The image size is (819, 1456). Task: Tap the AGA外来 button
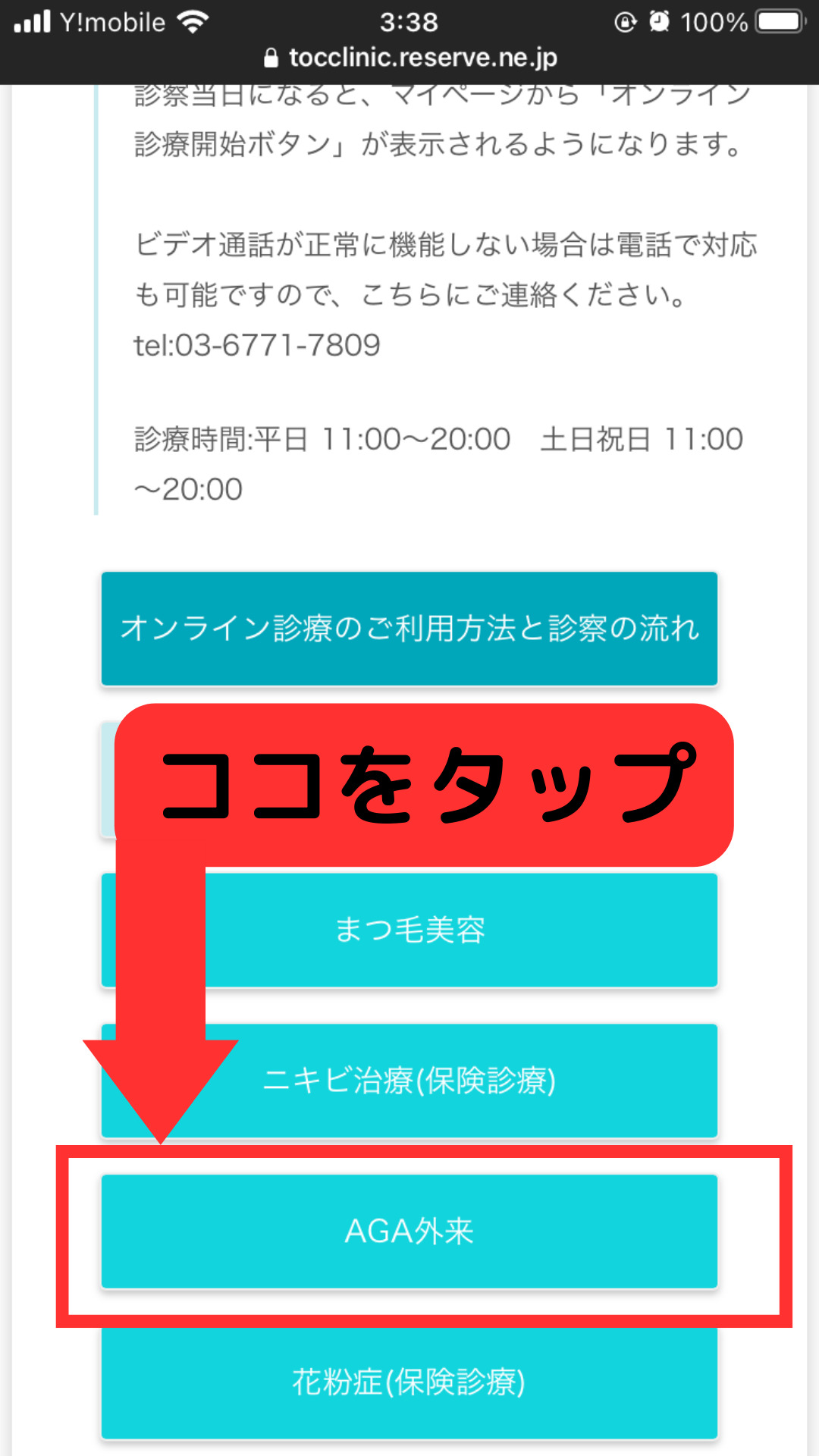[409, 1232]
